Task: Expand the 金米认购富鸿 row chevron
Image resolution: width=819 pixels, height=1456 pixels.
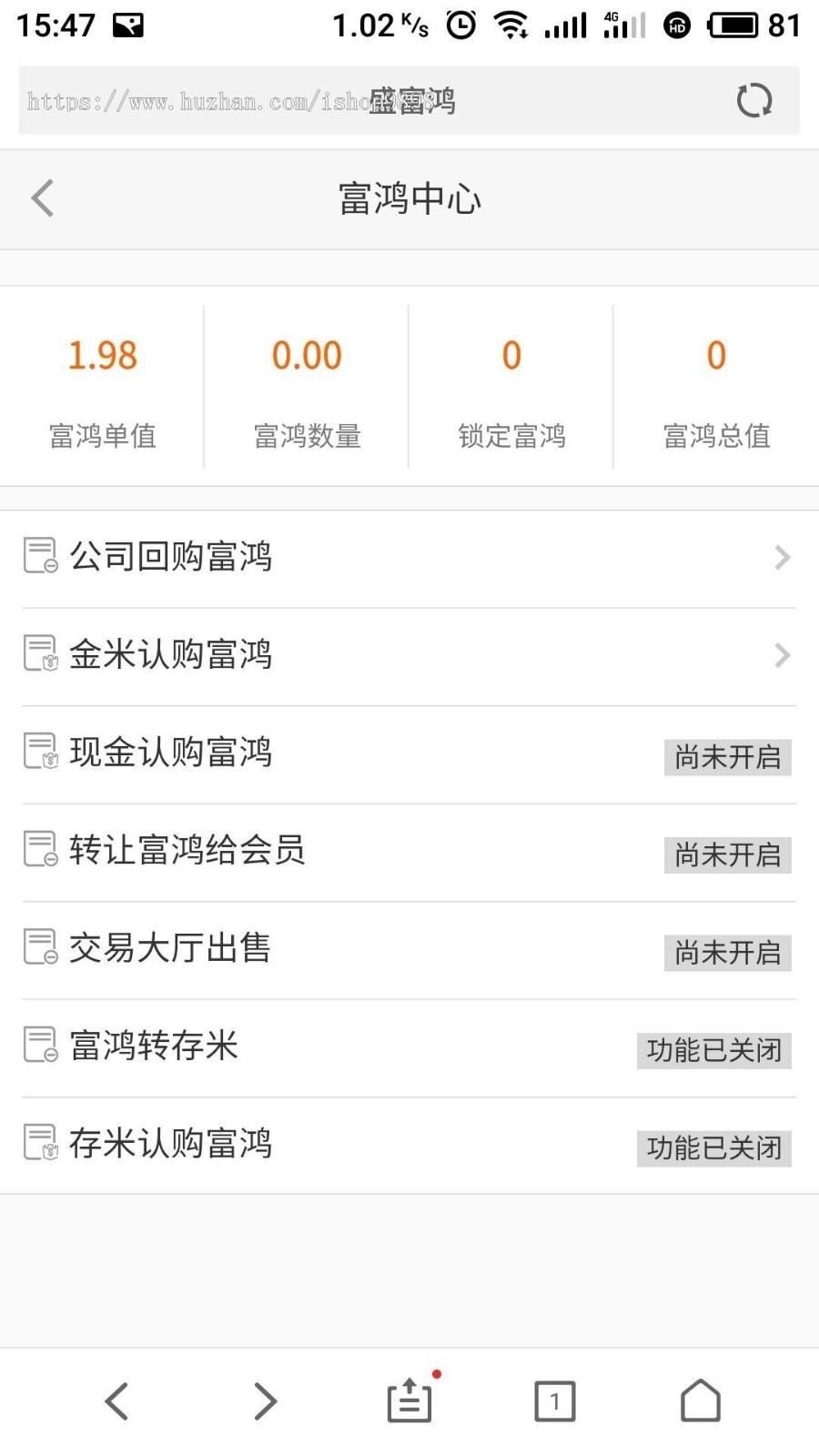Action: click(783, 654)
